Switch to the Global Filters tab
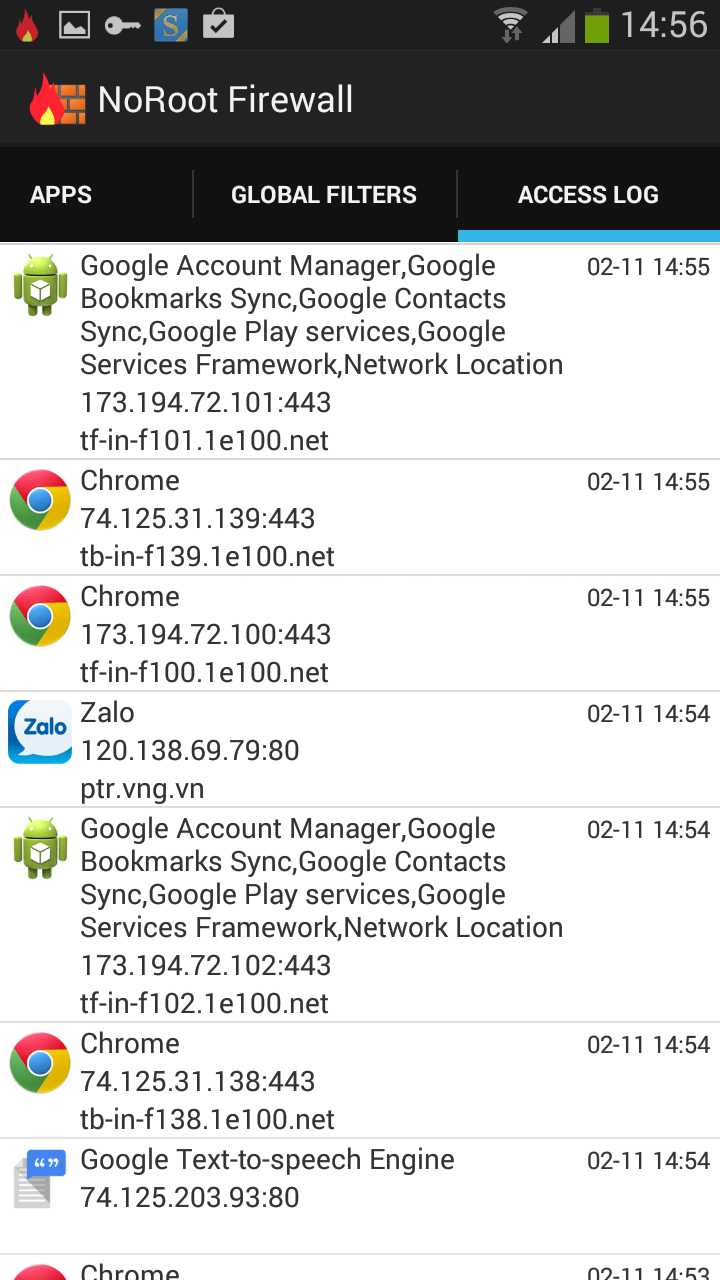The width and height of the screenshot is (720, 1280). click(324, 195)
